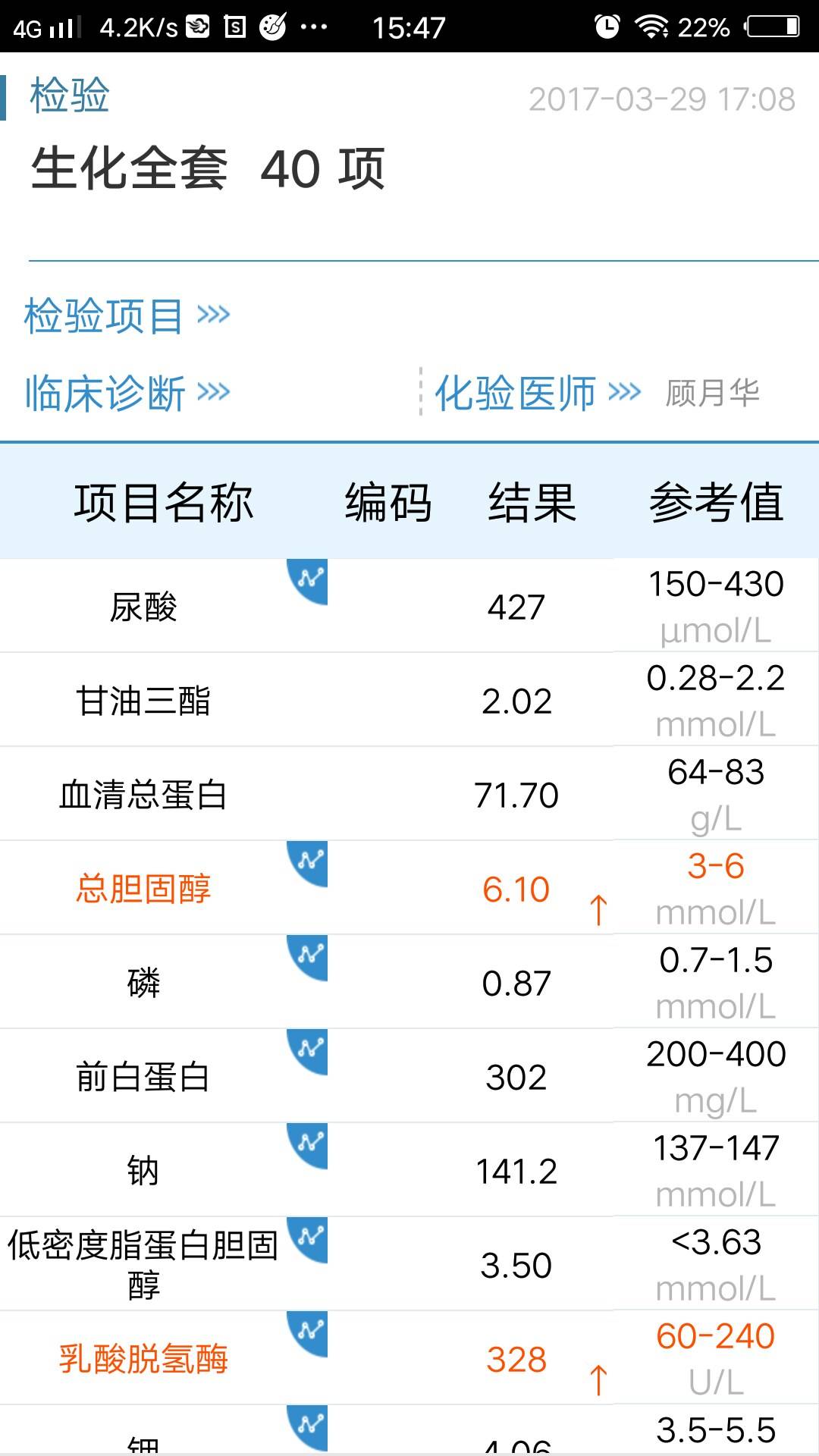Open trend chart icon for 尿酸
Image resolution: width=819 pixels, height=1456 pixels.
pyautogui.click(x=310, y=579)
